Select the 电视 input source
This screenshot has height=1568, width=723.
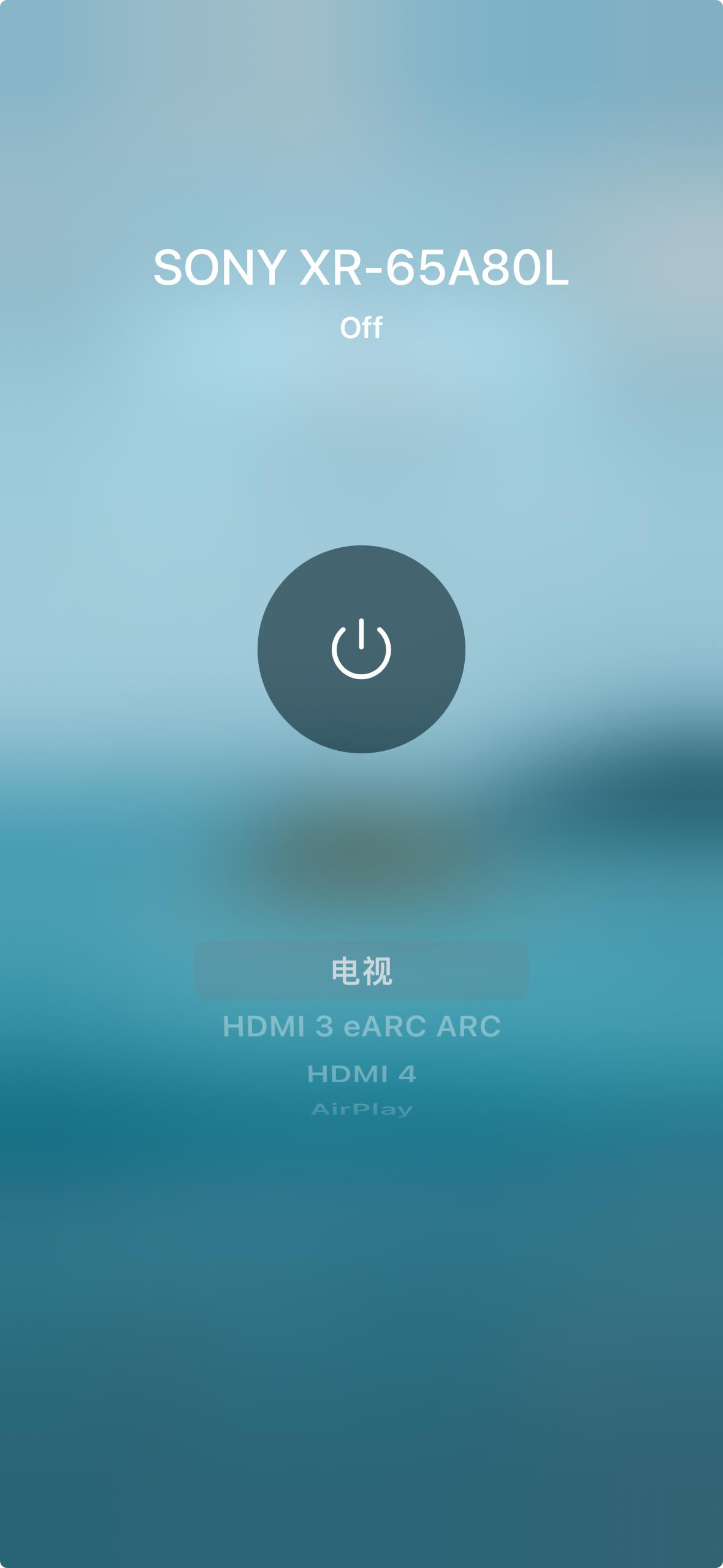(x=361, y=970)
